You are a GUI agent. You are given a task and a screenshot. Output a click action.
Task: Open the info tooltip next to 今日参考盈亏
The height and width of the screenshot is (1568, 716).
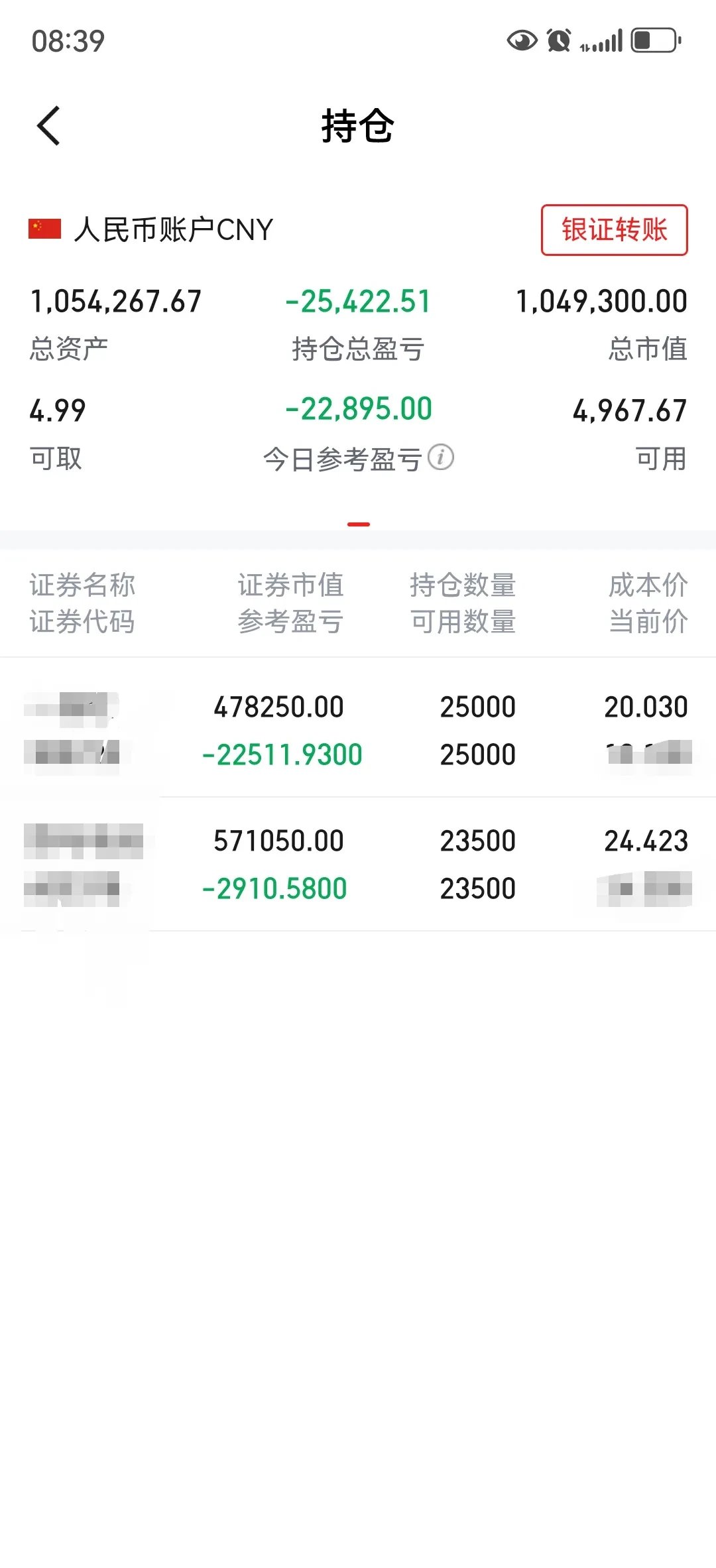click(442, 458)
